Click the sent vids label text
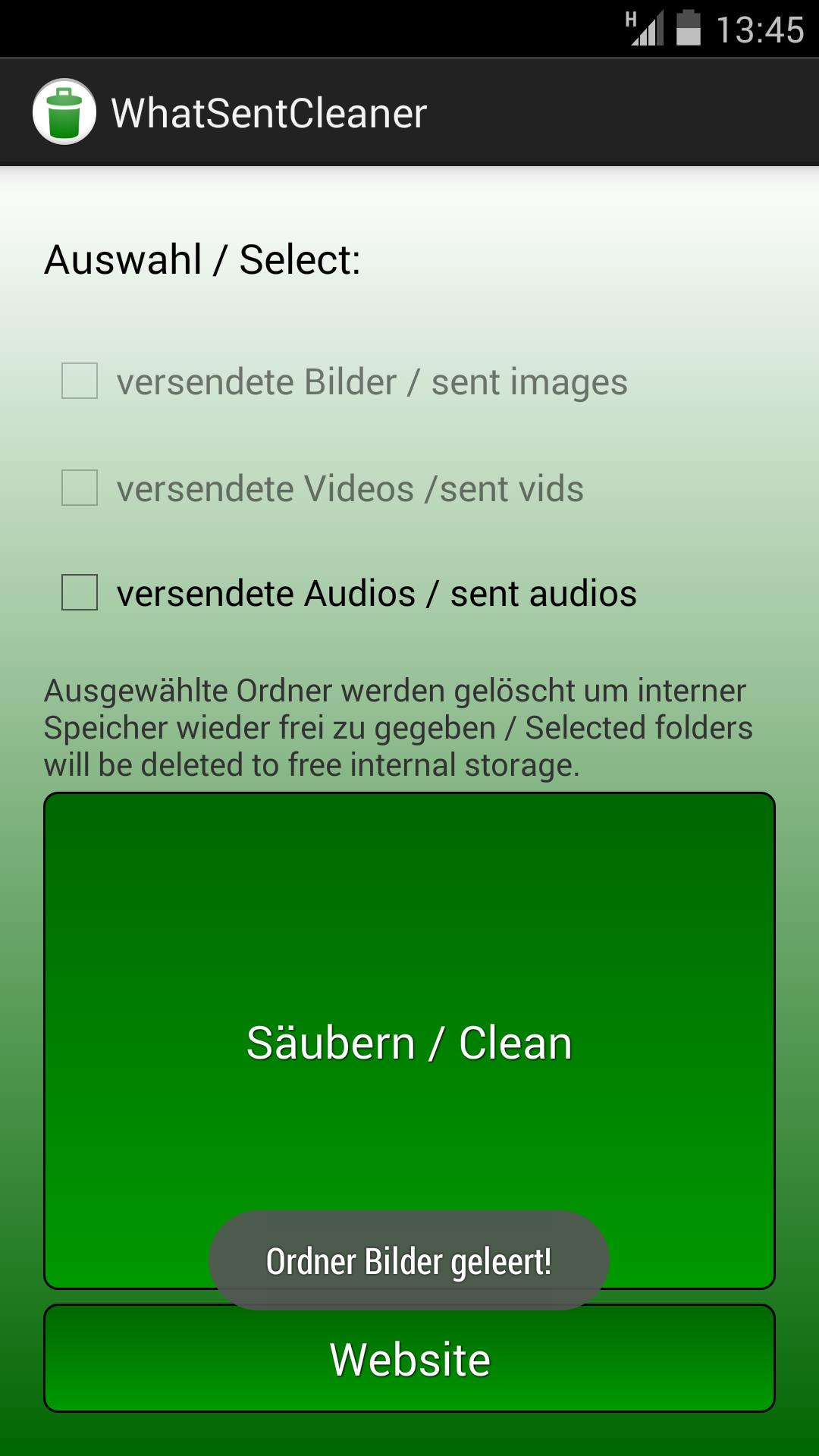The image size is (819, 1456). [x=349, y=489]
